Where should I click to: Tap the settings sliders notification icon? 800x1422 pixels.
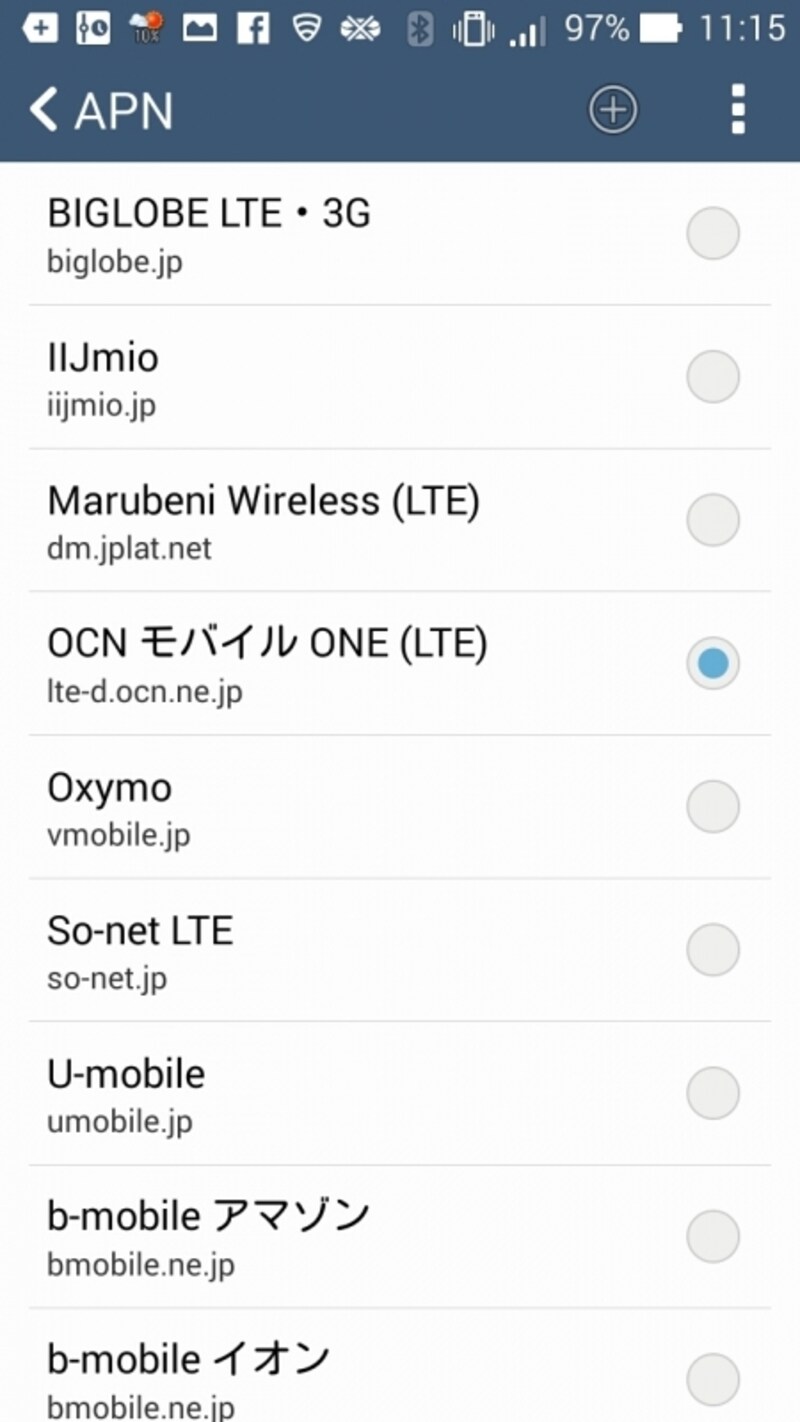(92, 28)
